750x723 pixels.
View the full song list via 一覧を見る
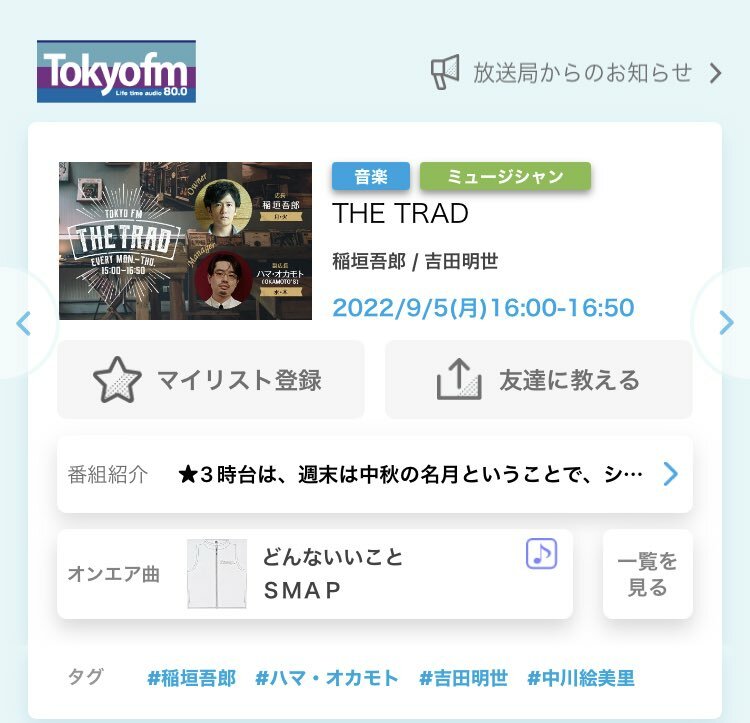[647, 574]
